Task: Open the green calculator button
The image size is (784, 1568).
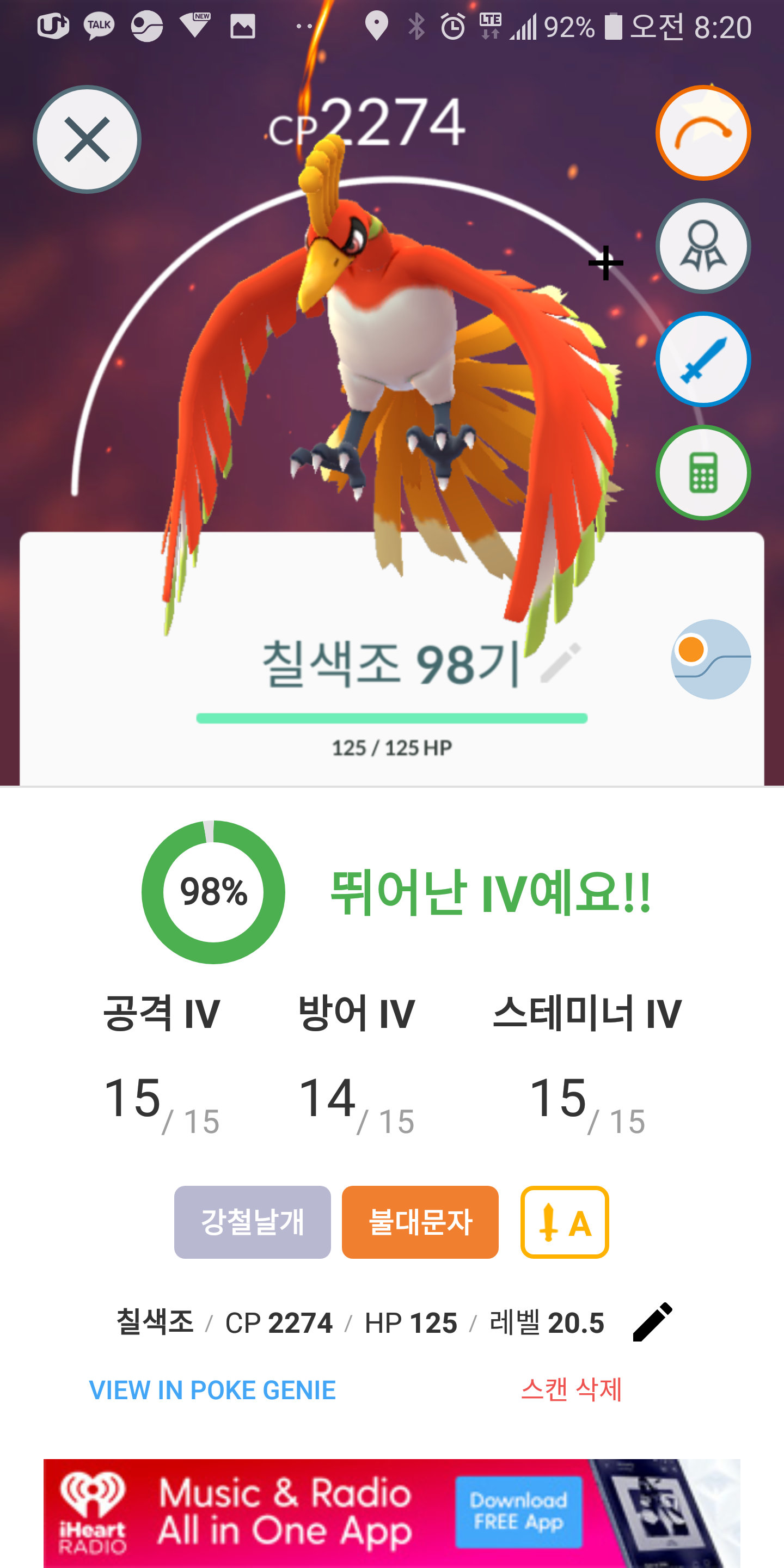Action: pyautogui.click(x=703, y=473)
